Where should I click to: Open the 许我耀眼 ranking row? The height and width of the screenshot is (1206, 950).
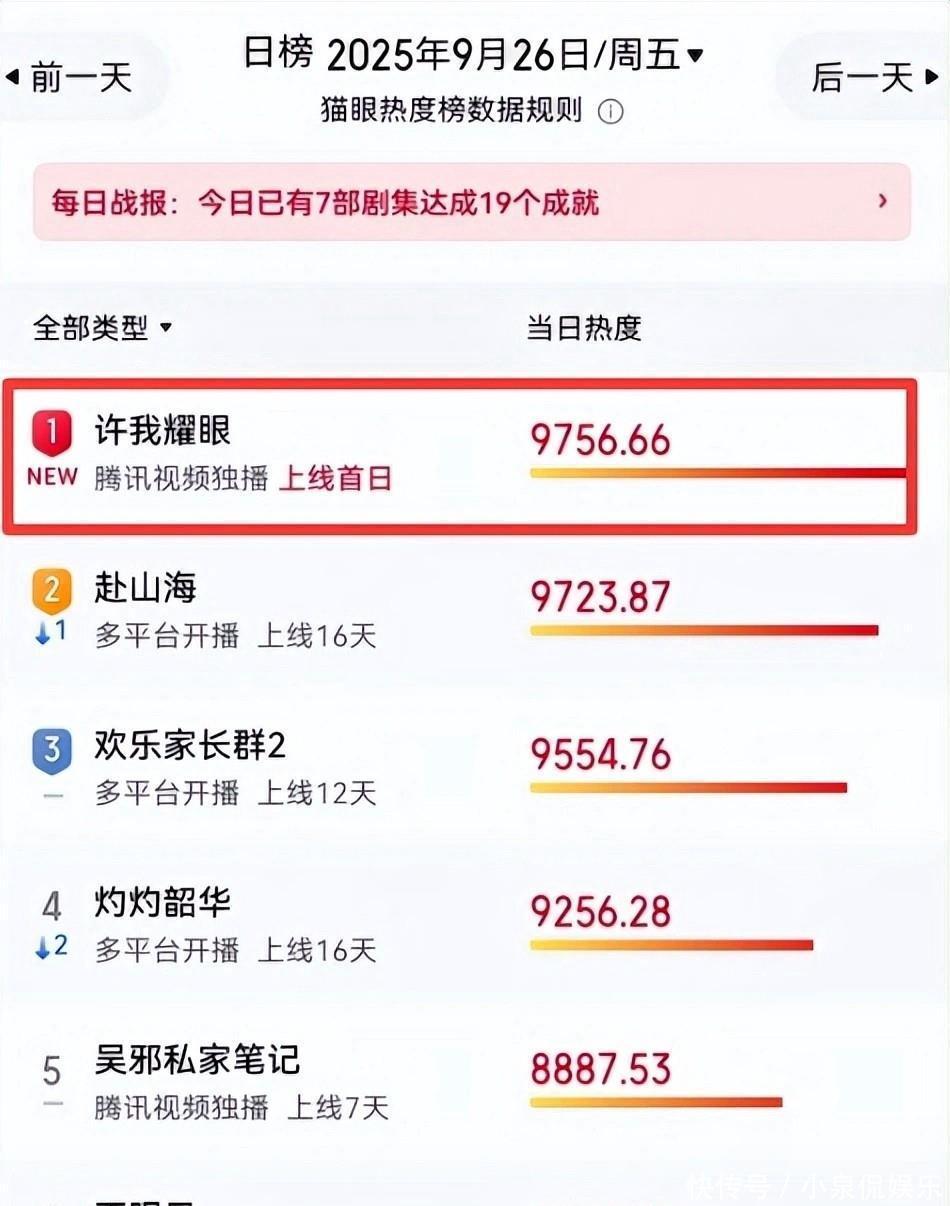(x=460, y=456)
